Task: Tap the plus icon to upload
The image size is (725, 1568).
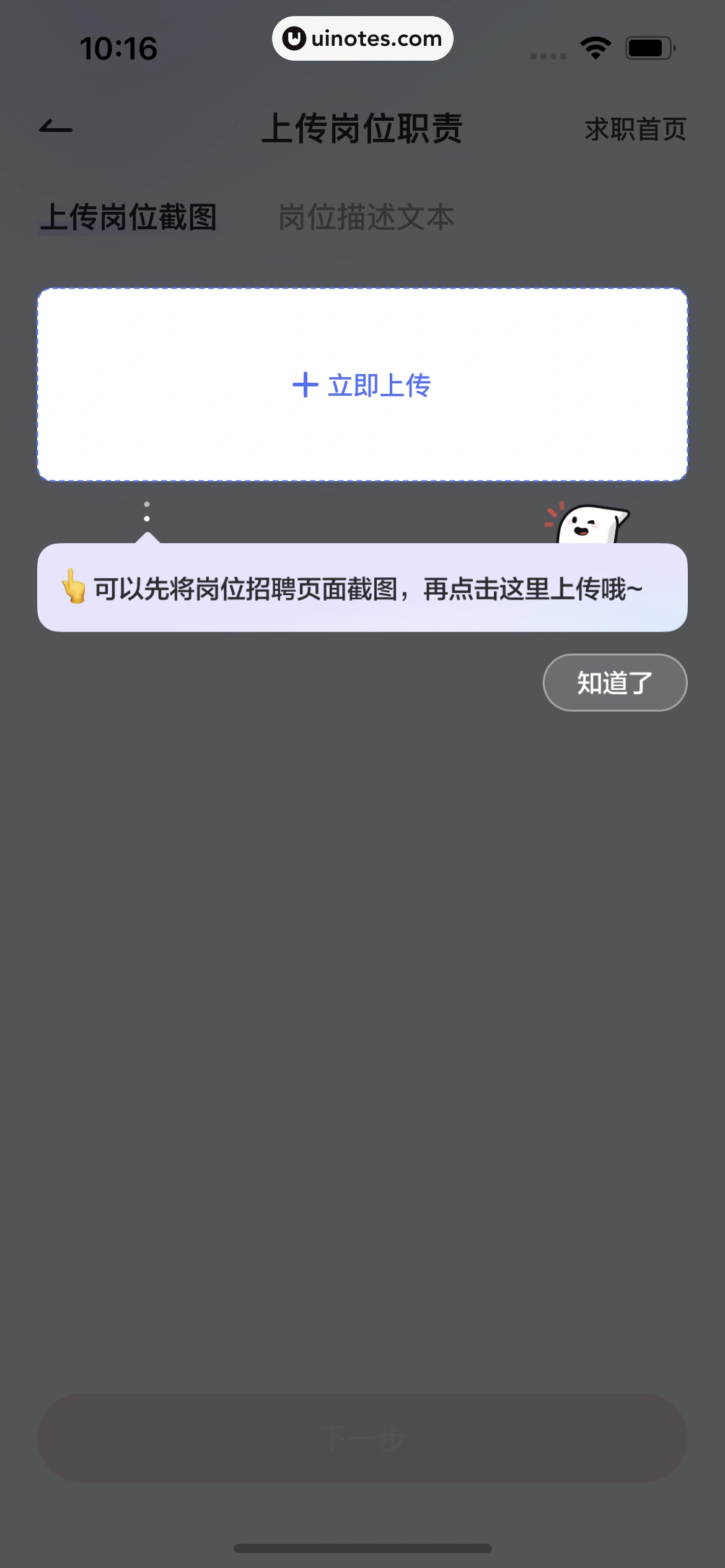Action: pyautogui.click(x=304, y=386)
